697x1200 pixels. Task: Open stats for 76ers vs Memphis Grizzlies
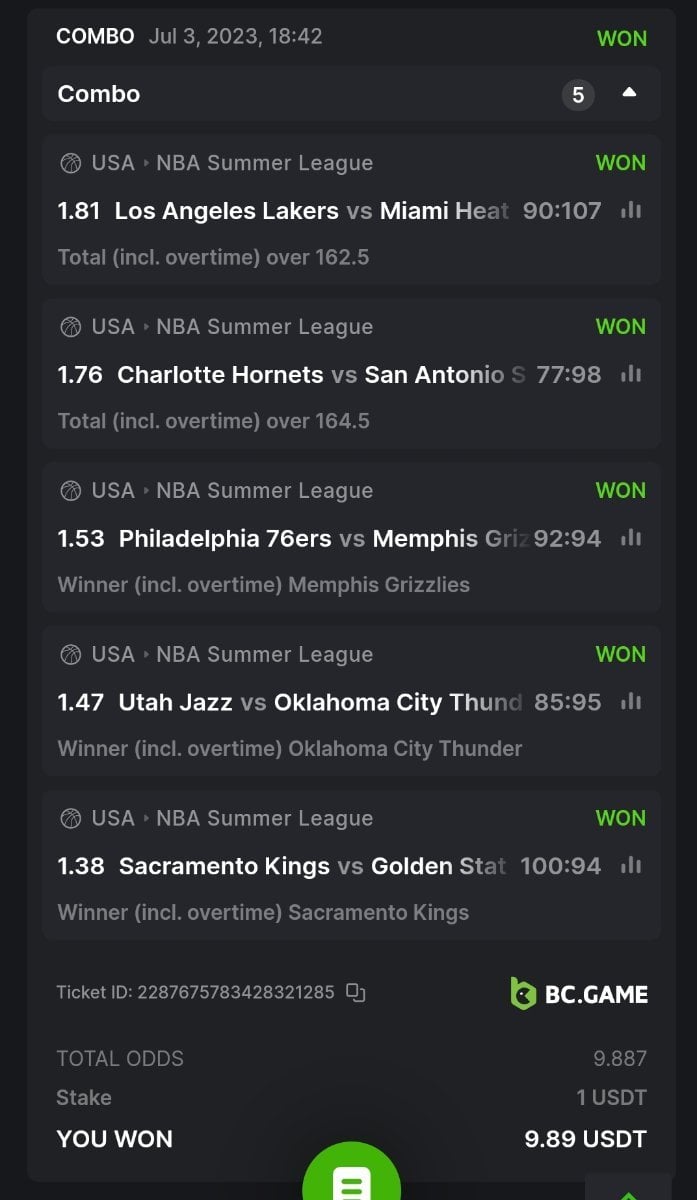(x=631, y=538)
